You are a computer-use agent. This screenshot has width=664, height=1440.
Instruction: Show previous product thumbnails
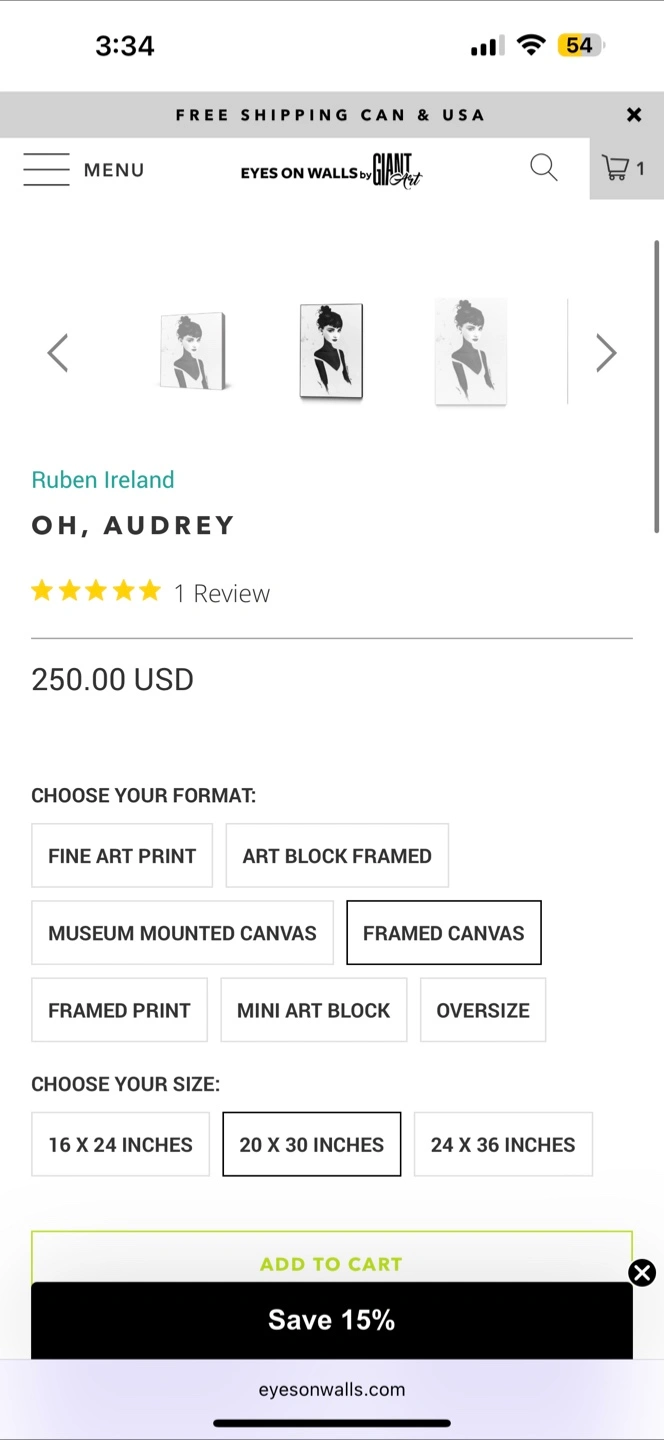[58, 352]
